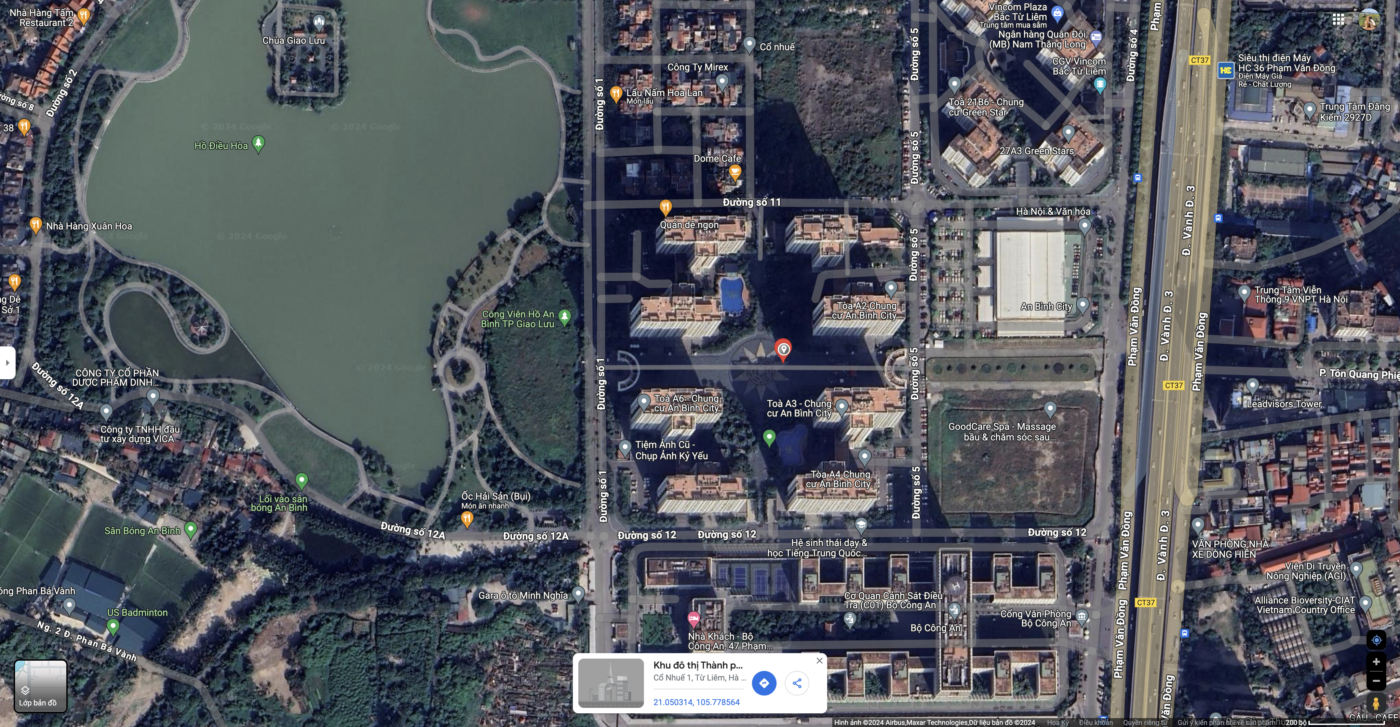Open the Khu đô thị place thumbnail
The image size is (1400, 727).
(611, 683)
